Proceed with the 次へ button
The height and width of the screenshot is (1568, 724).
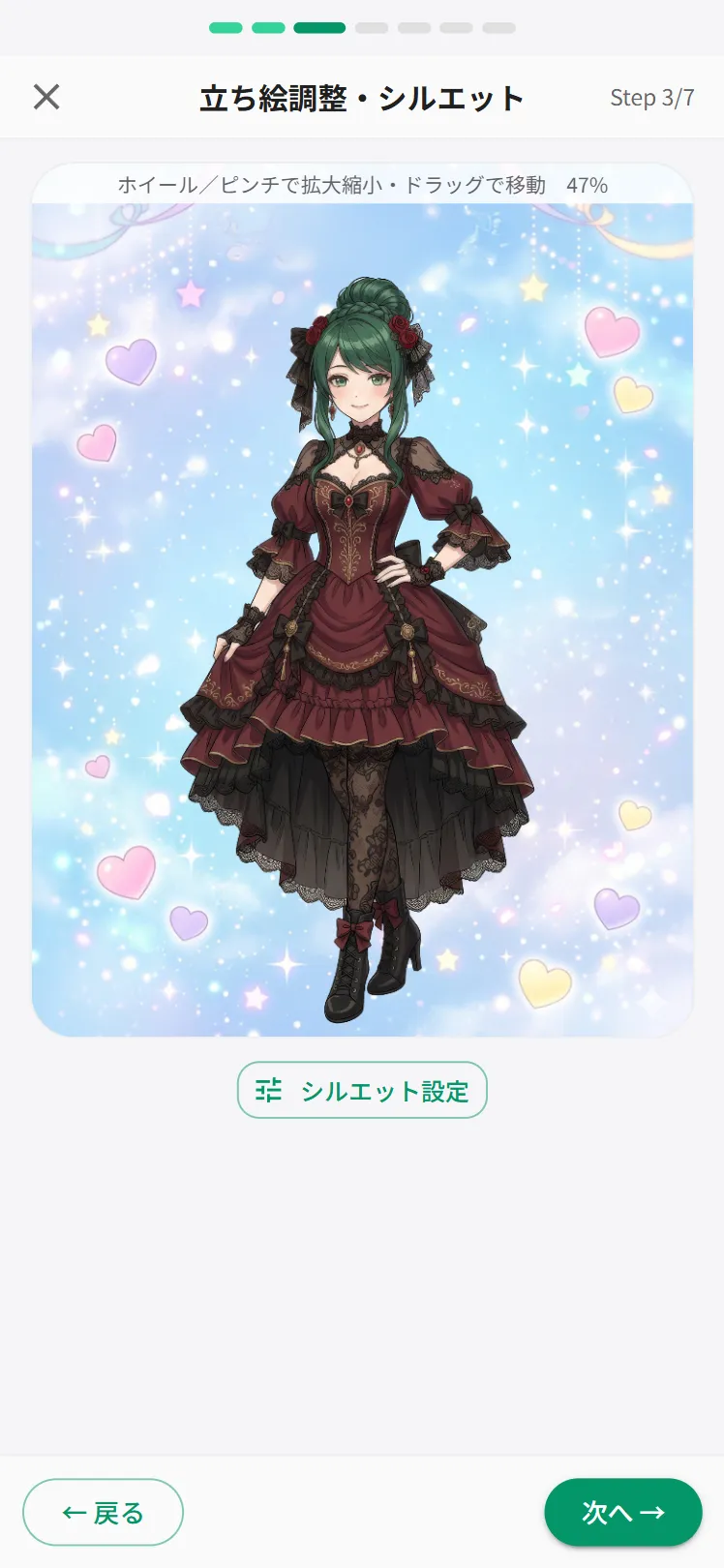pos(622,1512)
